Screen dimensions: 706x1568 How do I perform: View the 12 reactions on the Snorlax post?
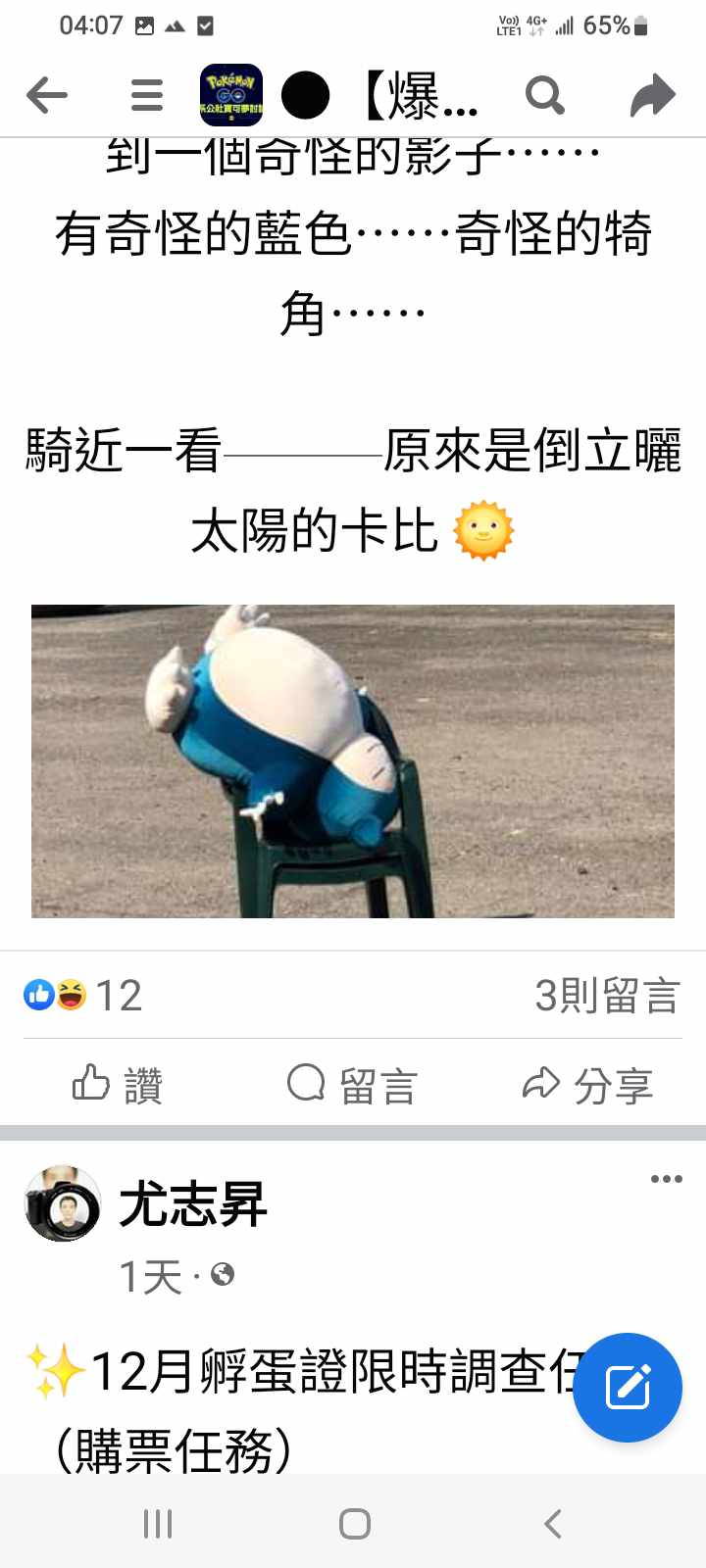[x=84, y=996]
